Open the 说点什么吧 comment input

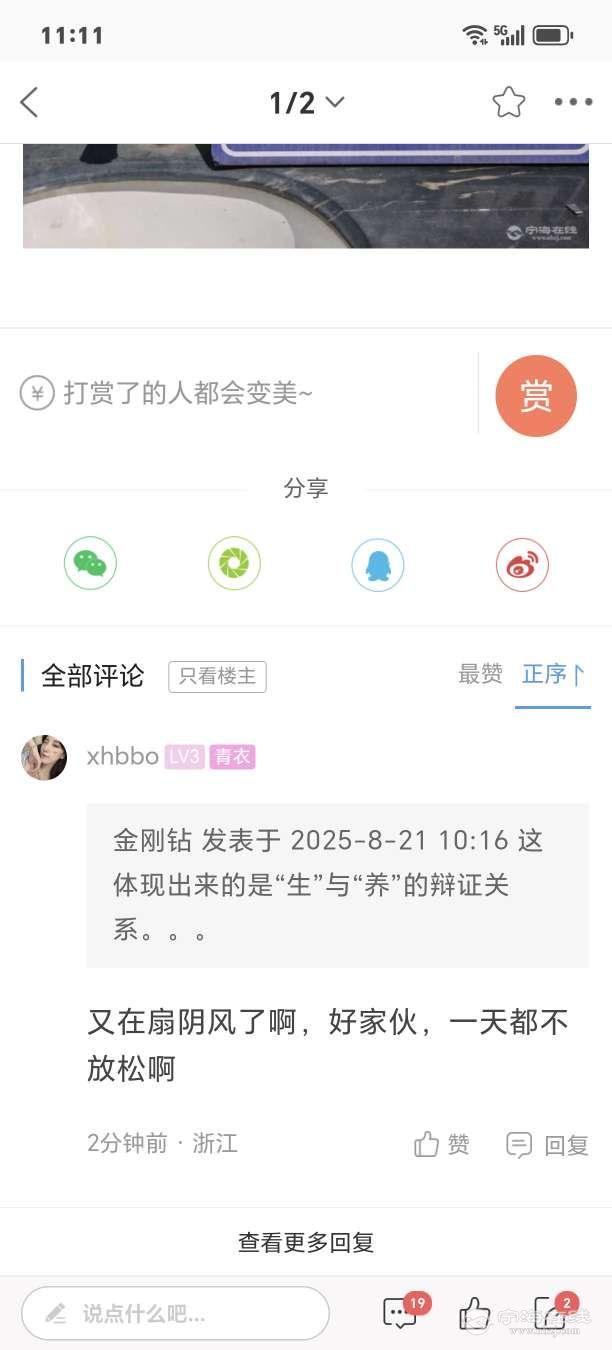tap(176, 1313)
